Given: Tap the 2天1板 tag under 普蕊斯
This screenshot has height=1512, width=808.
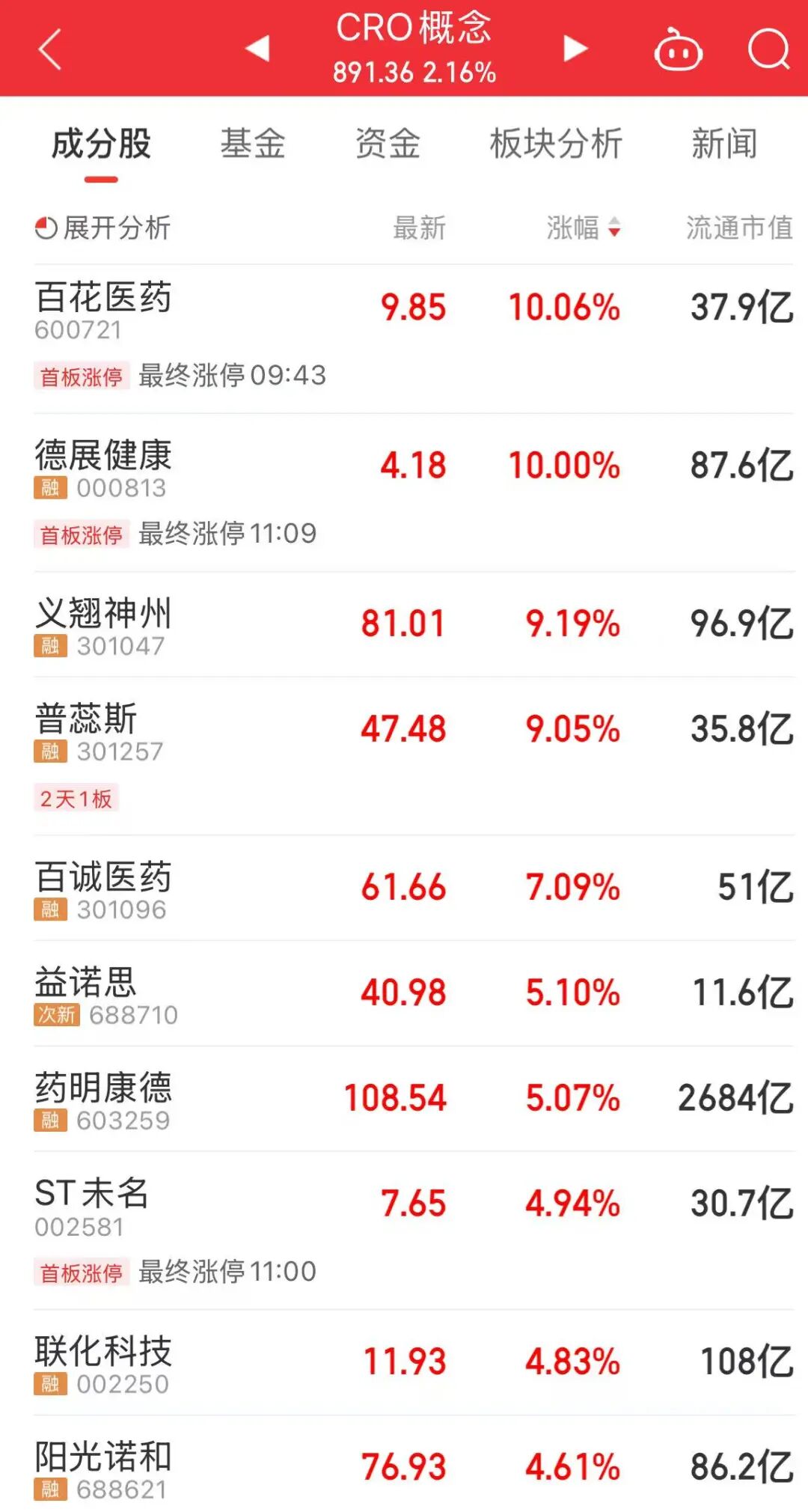Looking at the screenshot, I should tap(77, 799).
